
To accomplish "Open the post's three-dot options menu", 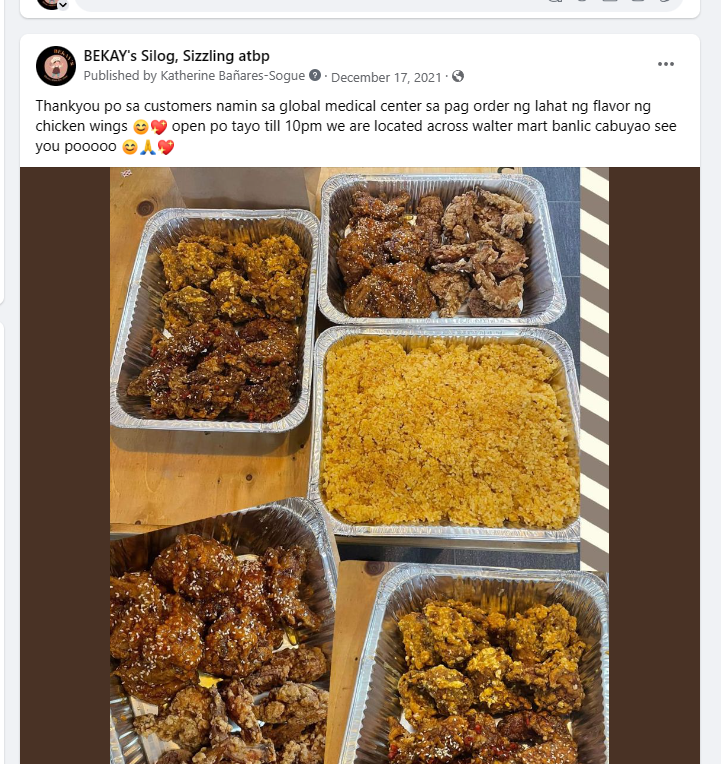I will tap(666, 65).
